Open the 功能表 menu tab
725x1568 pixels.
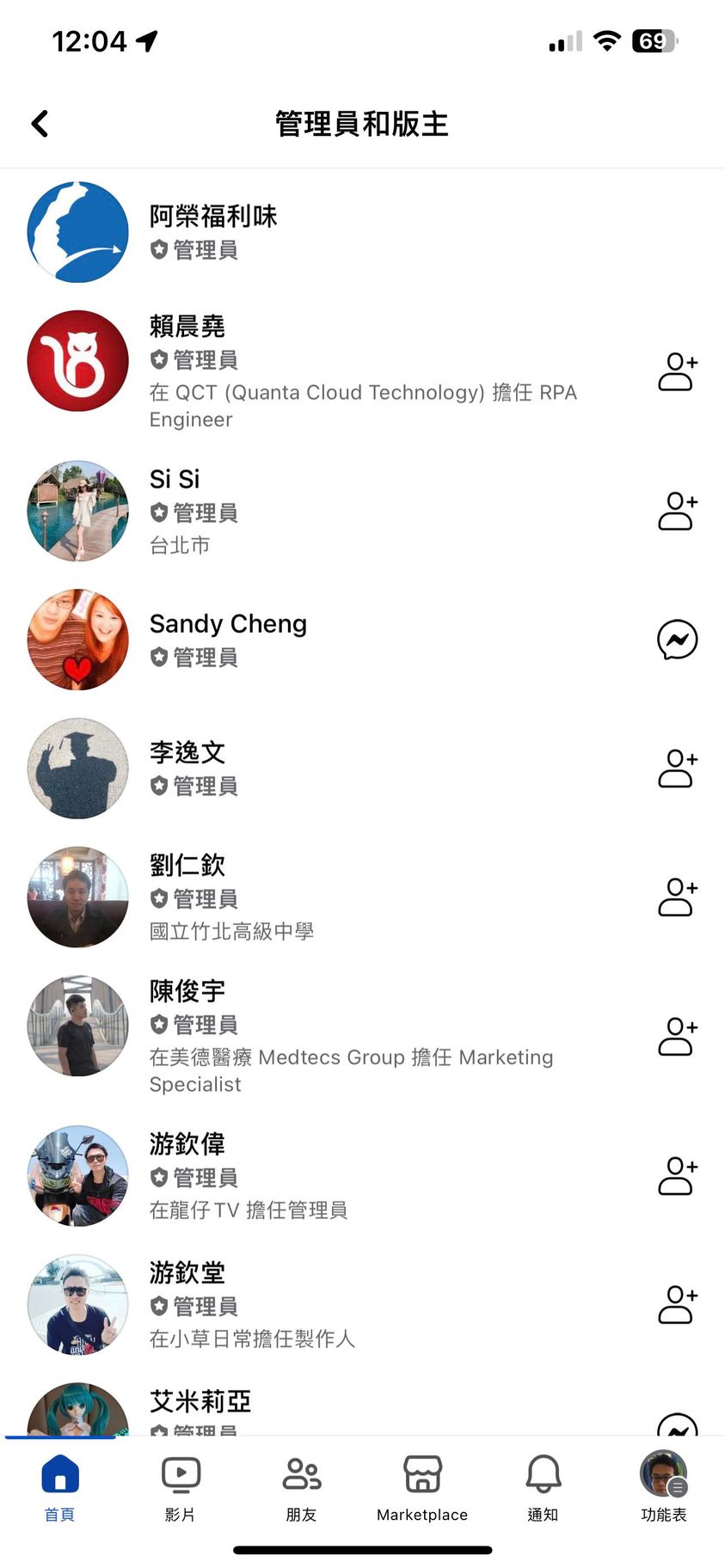tap(663, 1487)
